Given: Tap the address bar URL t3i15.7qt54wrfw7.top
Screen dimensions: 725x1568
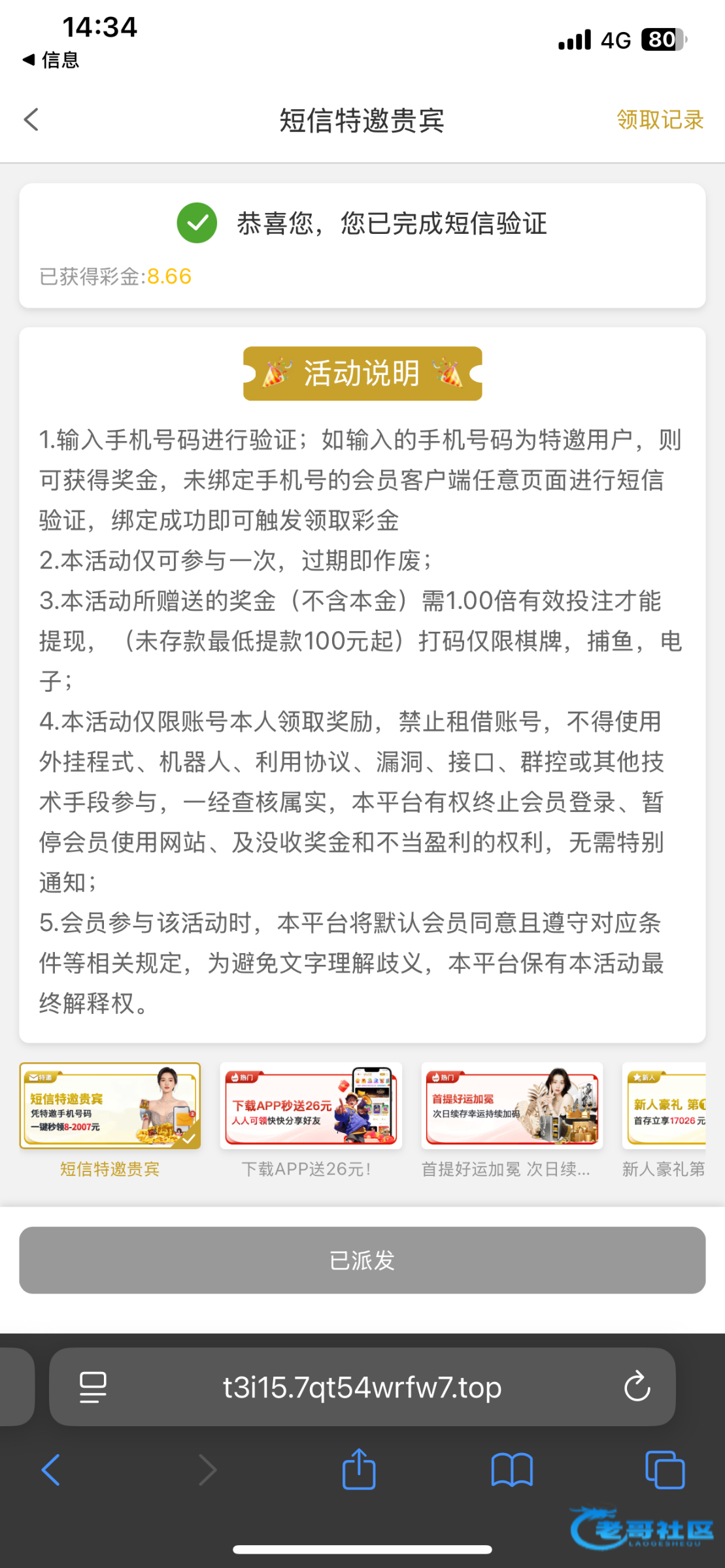Looking at the screenshot, I should [x=362, y=1386].
